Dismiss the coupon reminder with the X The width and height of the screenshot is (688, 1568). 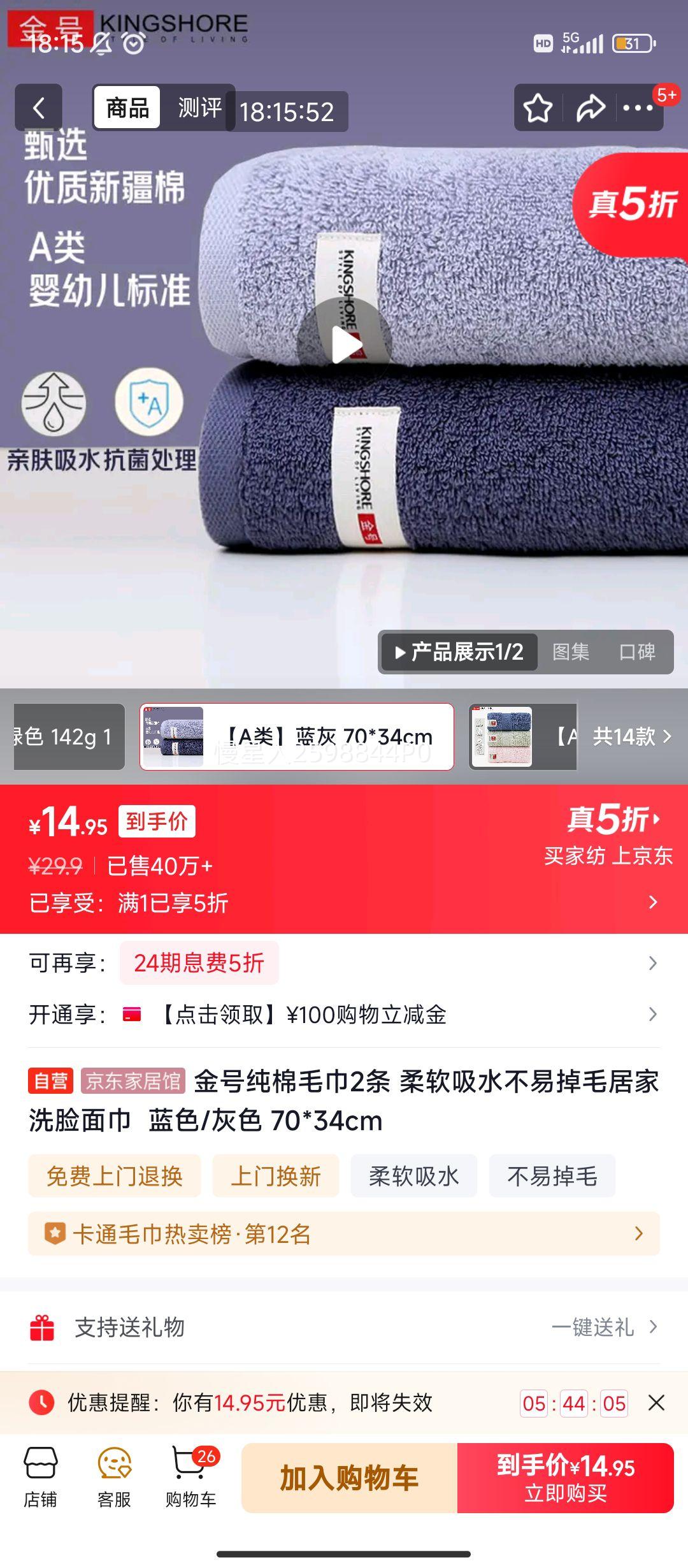[656, 1404]
